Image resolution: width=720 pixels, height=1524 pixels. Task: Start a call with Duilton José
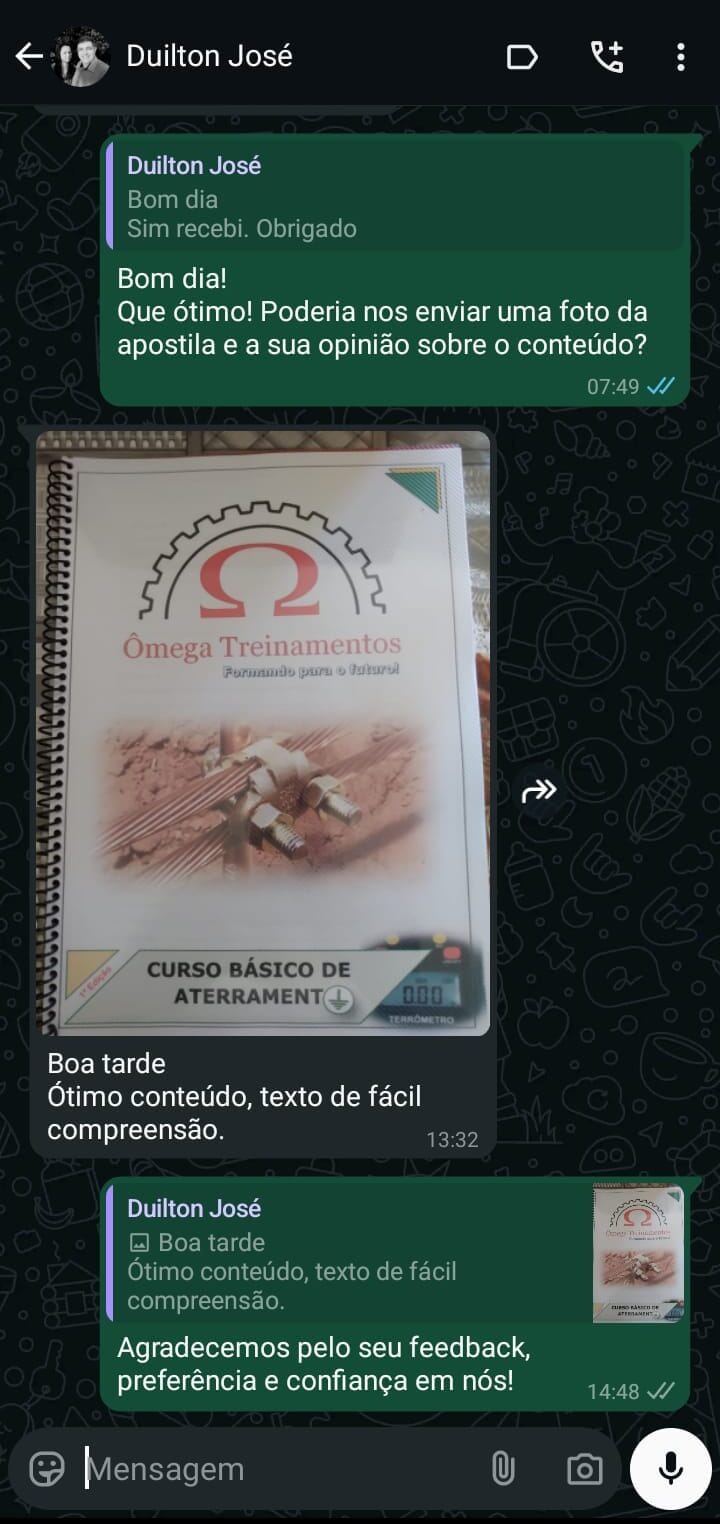click(606, 57)
